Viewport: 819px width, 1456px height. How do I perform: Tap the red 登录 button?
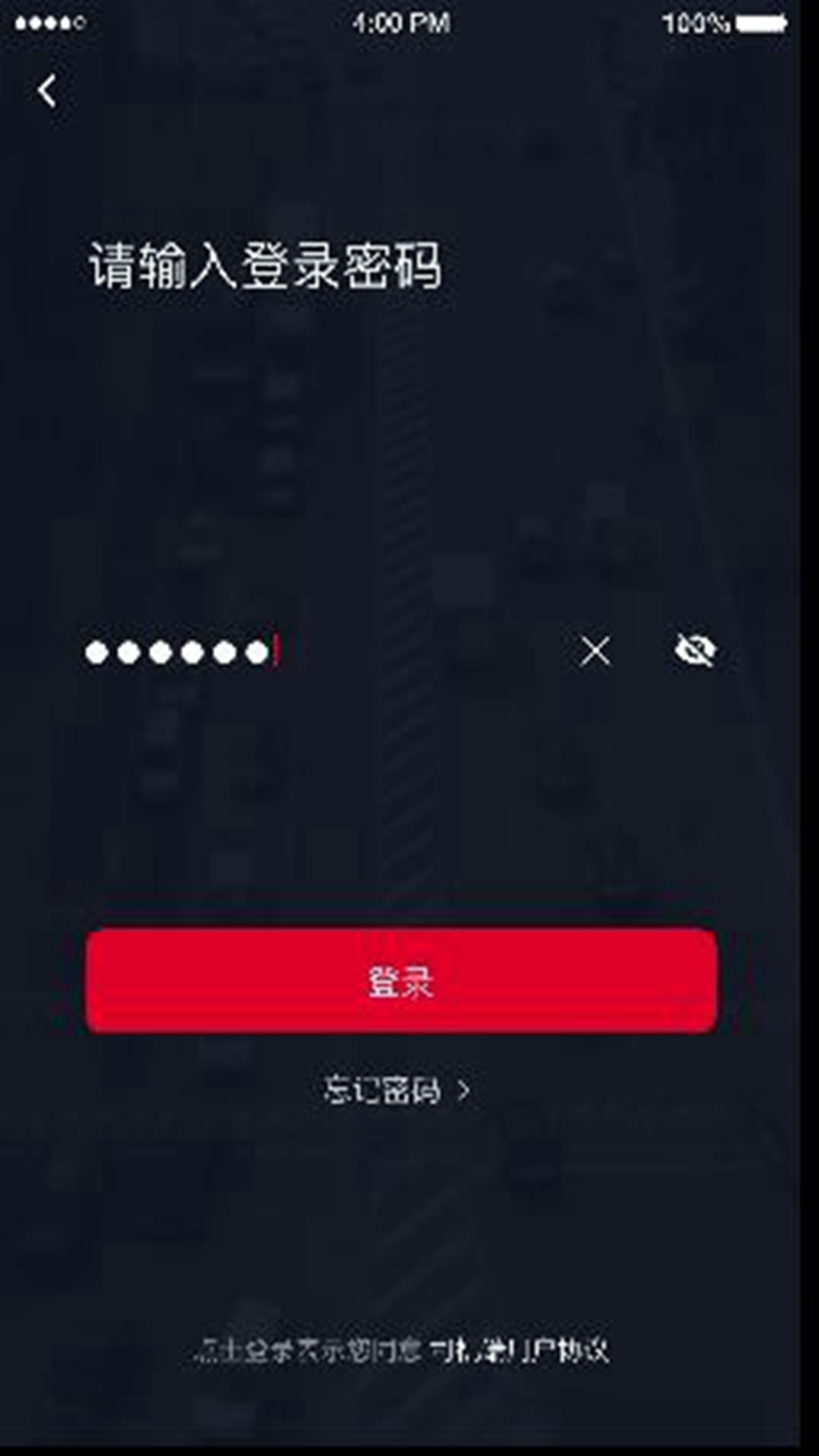[x=401, y=981]
